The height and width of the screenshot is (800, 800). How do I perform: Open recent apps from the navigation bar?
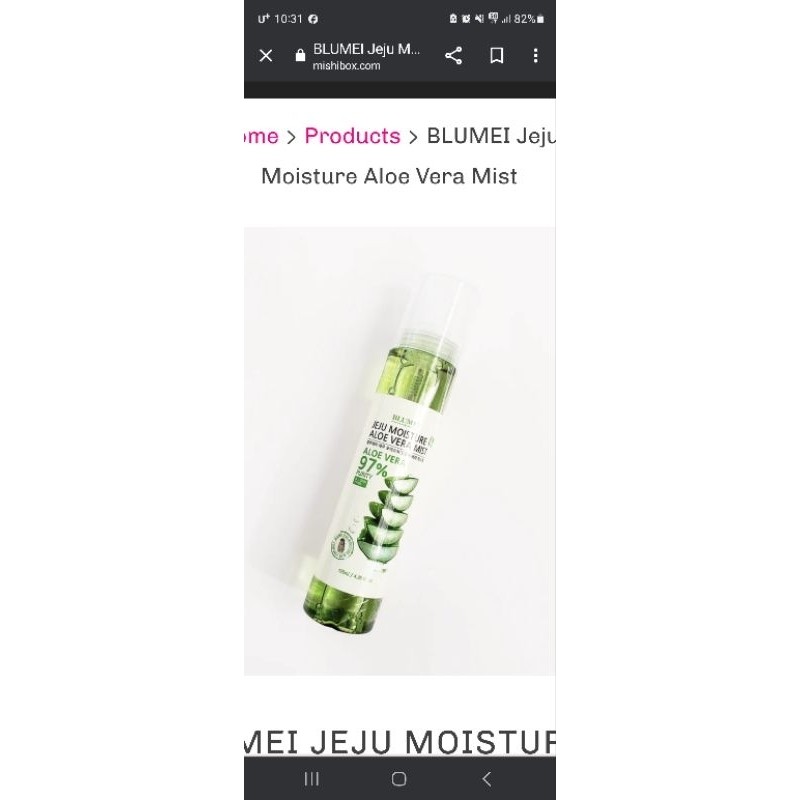coord(312,779)
